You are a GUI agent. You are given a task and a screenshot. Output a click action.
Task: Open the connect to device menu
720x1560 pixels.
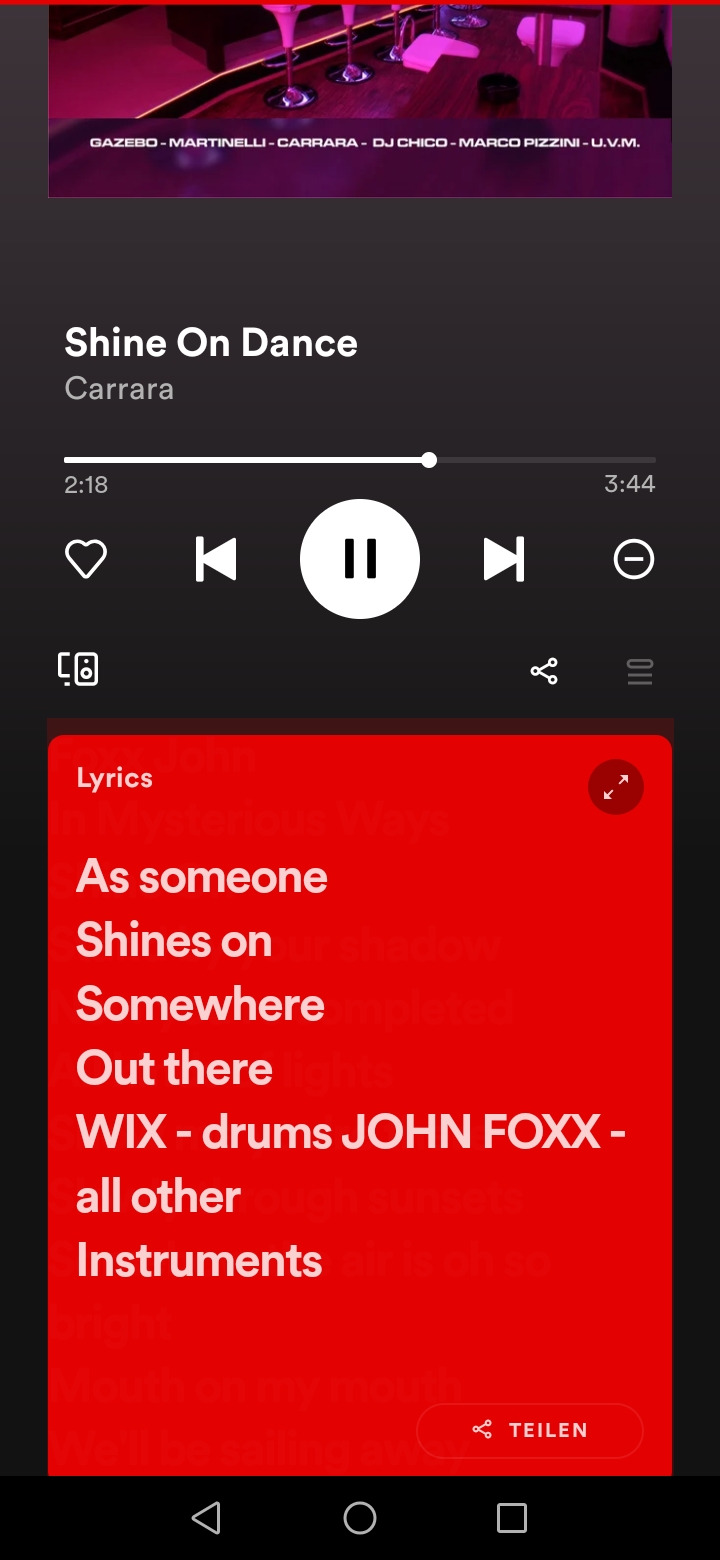tap(78, 669)
